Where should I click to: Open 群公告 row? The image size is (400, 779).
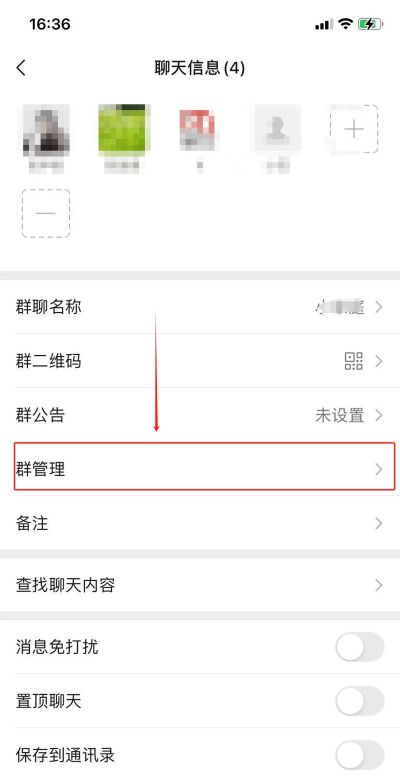point(200,415)
